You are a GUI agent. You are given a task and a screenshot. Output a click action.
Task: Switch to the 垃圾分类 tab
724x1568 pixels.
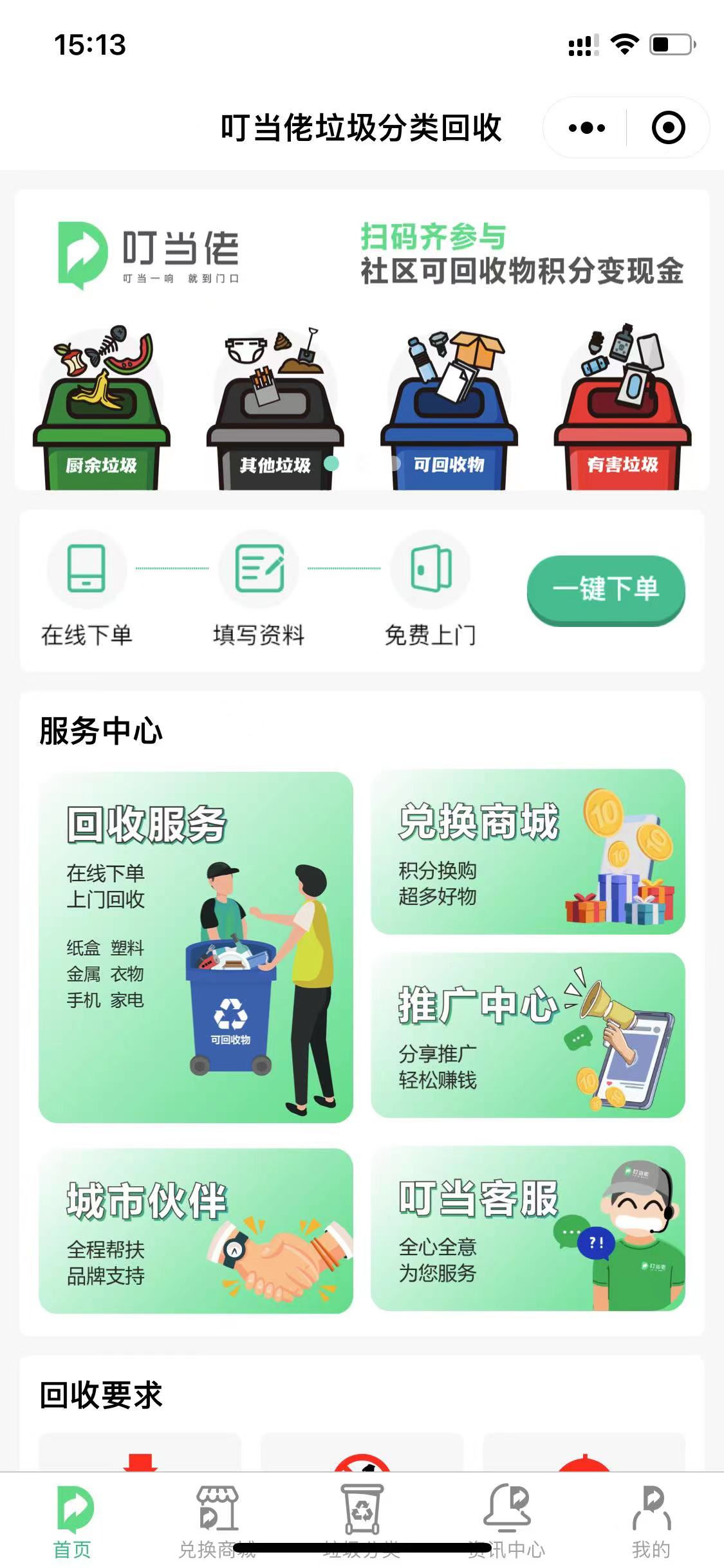tap(362, 1520)
